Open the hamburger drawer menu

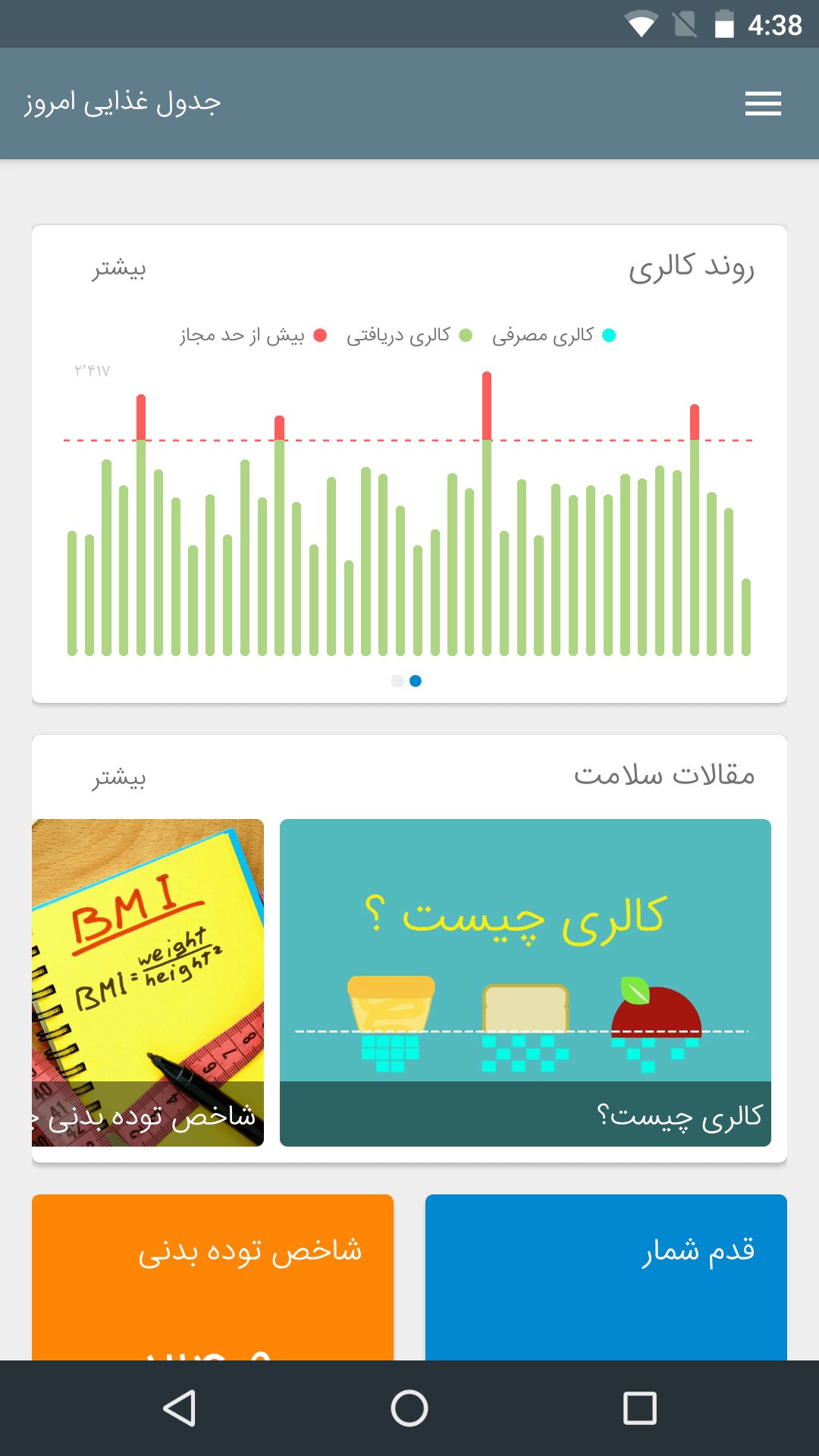(x=763, y=103)
